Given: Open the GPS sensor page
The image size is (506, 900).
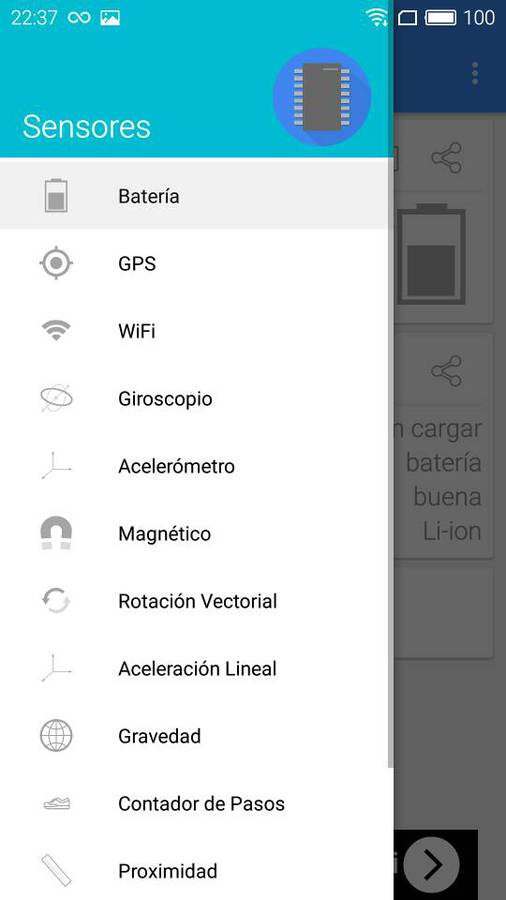Looking at the screenshot, I should point(197,263).
